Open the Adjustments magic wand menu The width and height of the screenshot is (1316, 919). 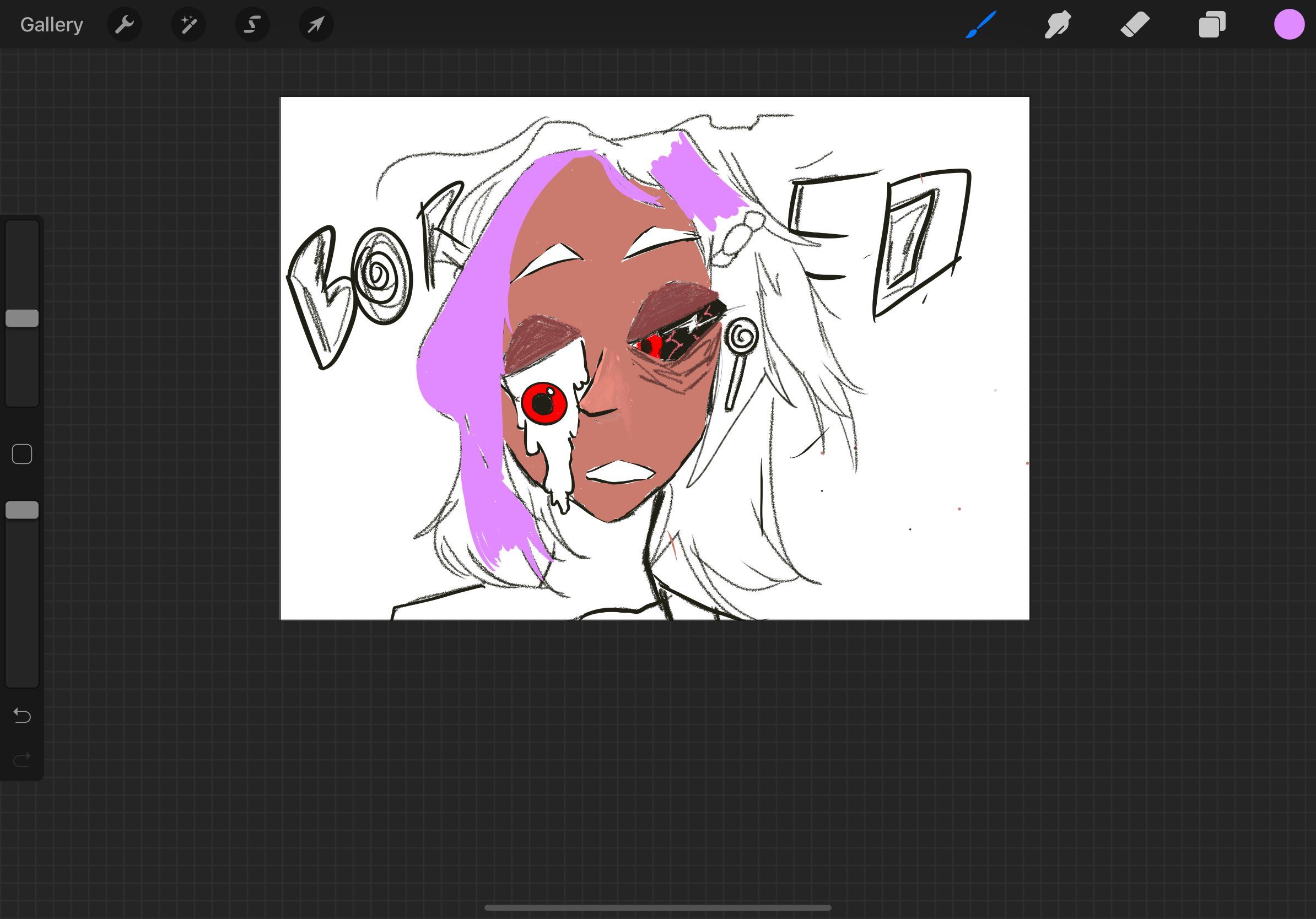coord(188,25)
